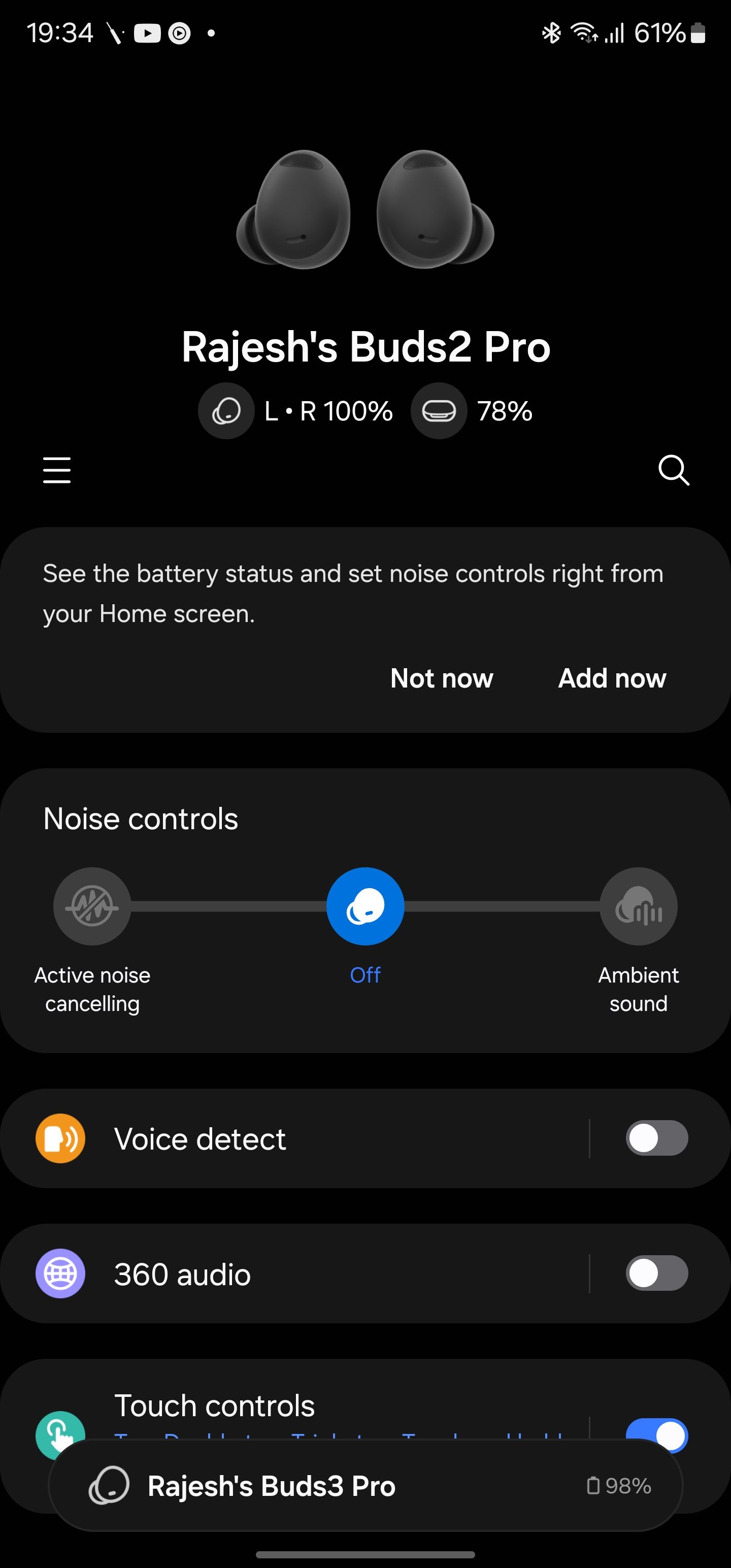The height and width of the screenshot is (1568, 731).
Task: Open the Rajesh's Buds3 Pro device switcher
Action: tap(365, 1486)
